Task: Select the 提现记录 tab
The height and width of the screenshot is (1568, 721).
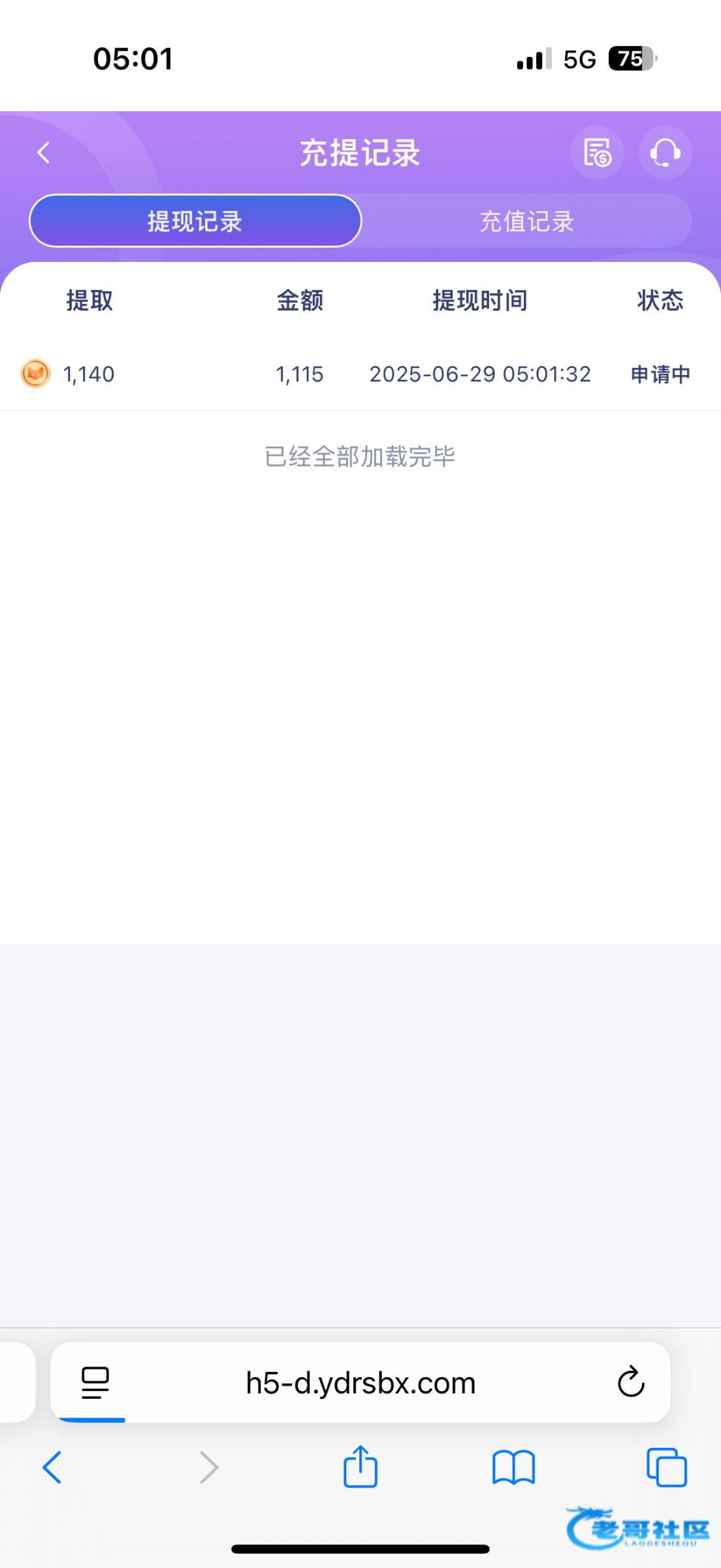Action: click(195, 221)
